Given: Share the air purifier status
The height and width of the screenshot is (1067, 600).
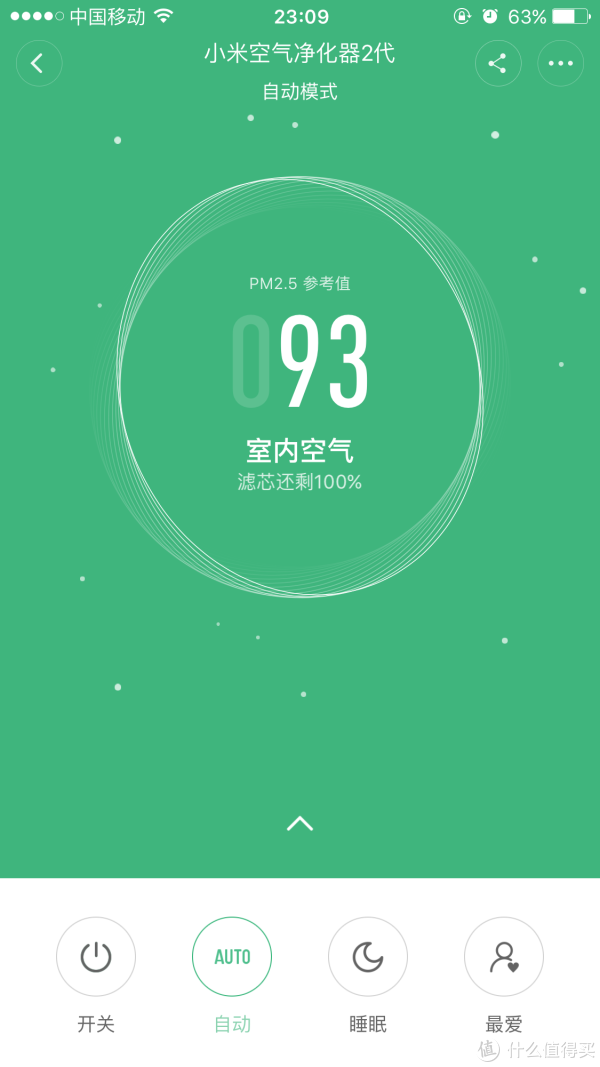Looking at the screenshot, I should (x=498, y=63).
